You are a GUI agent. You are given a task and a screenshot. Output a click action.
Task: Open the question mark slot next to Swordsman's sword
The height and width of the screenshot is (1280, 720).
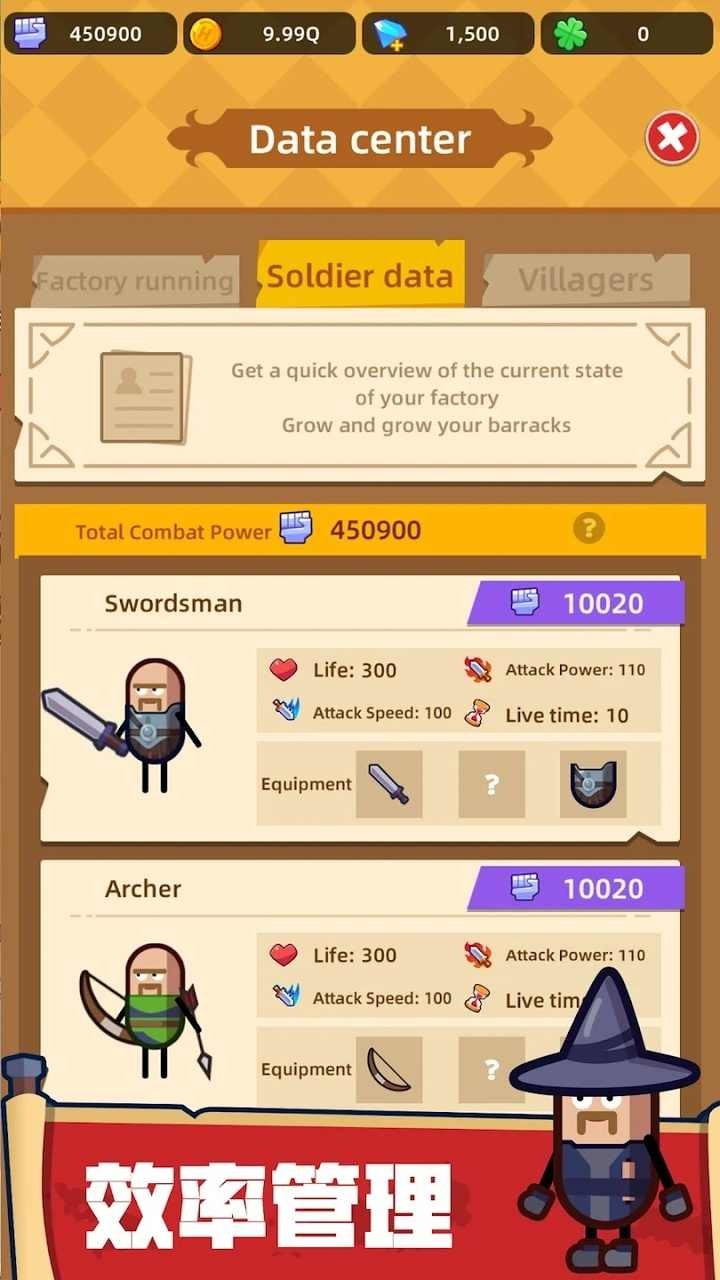(x=490, y=784)
